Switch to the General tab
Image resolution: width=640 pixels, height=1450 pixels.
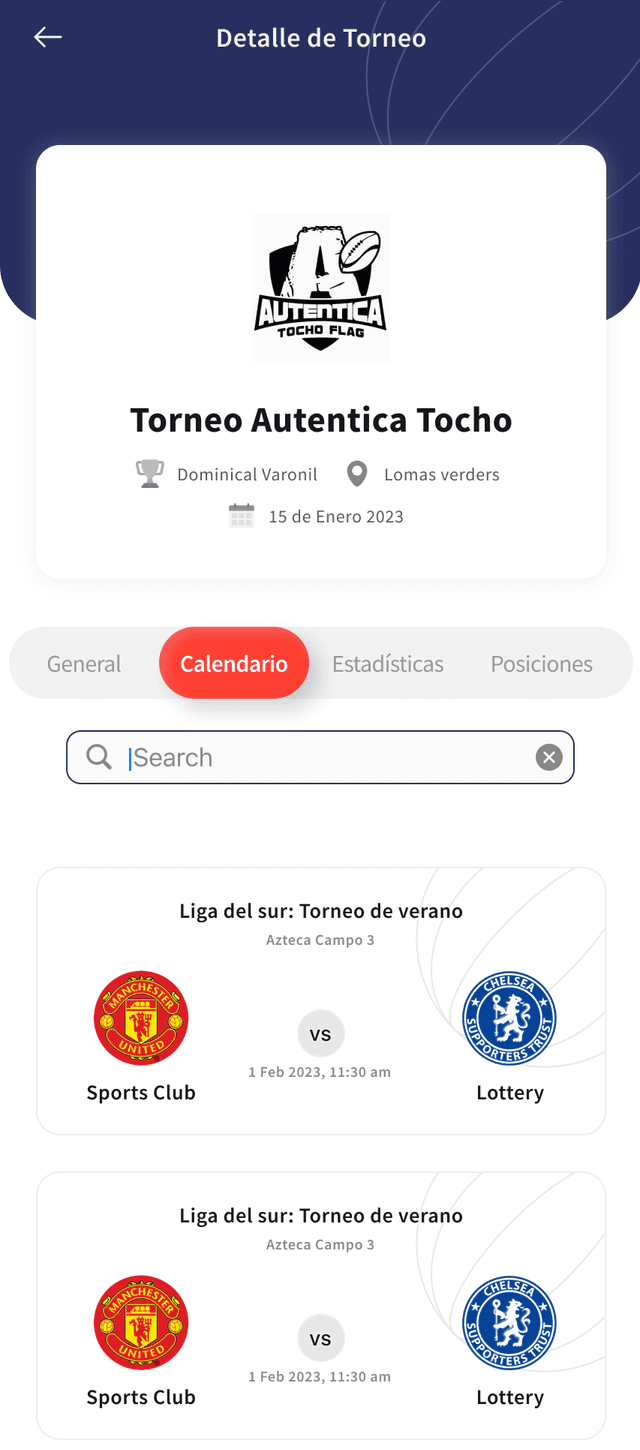[84, 664]
